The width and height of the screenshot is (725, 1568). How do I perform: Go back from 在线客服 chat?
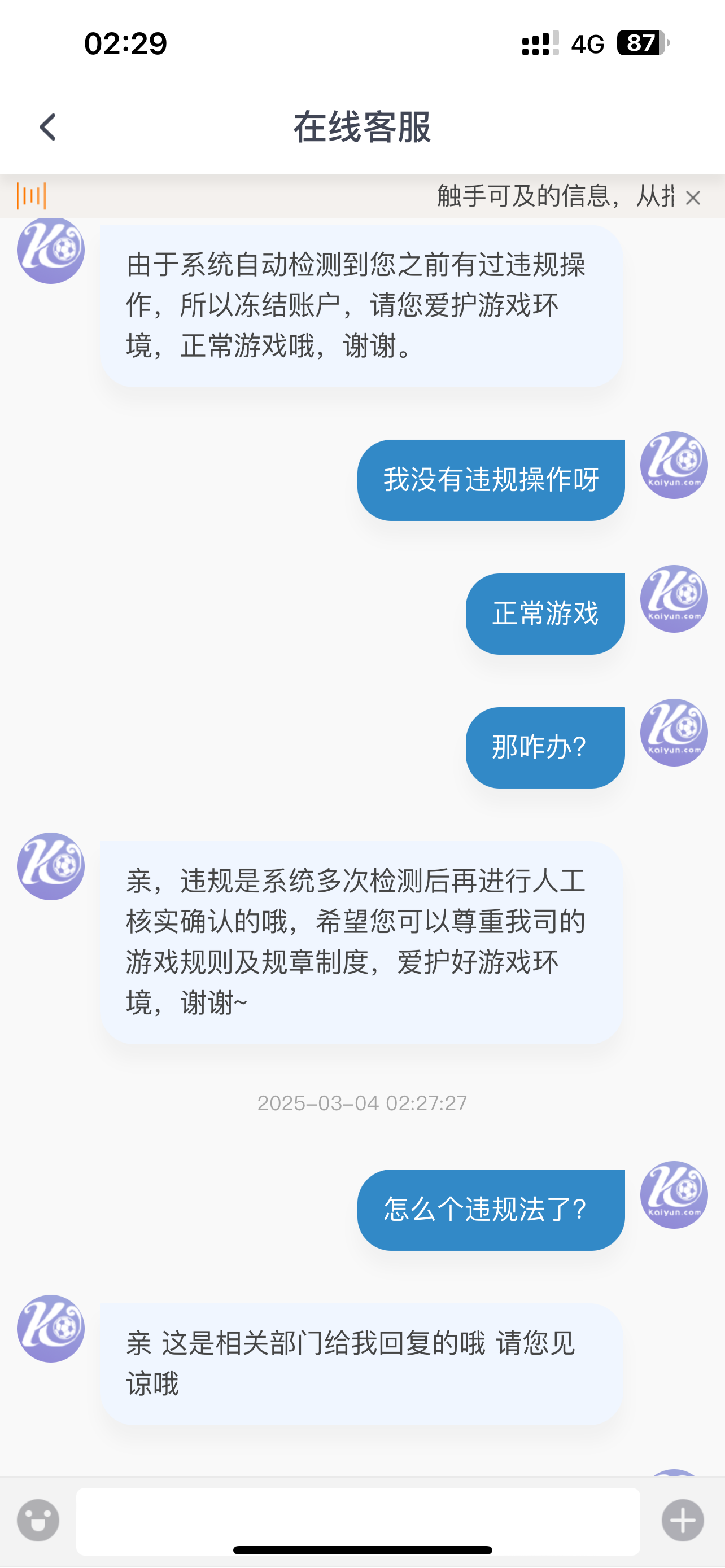[47, 127]
